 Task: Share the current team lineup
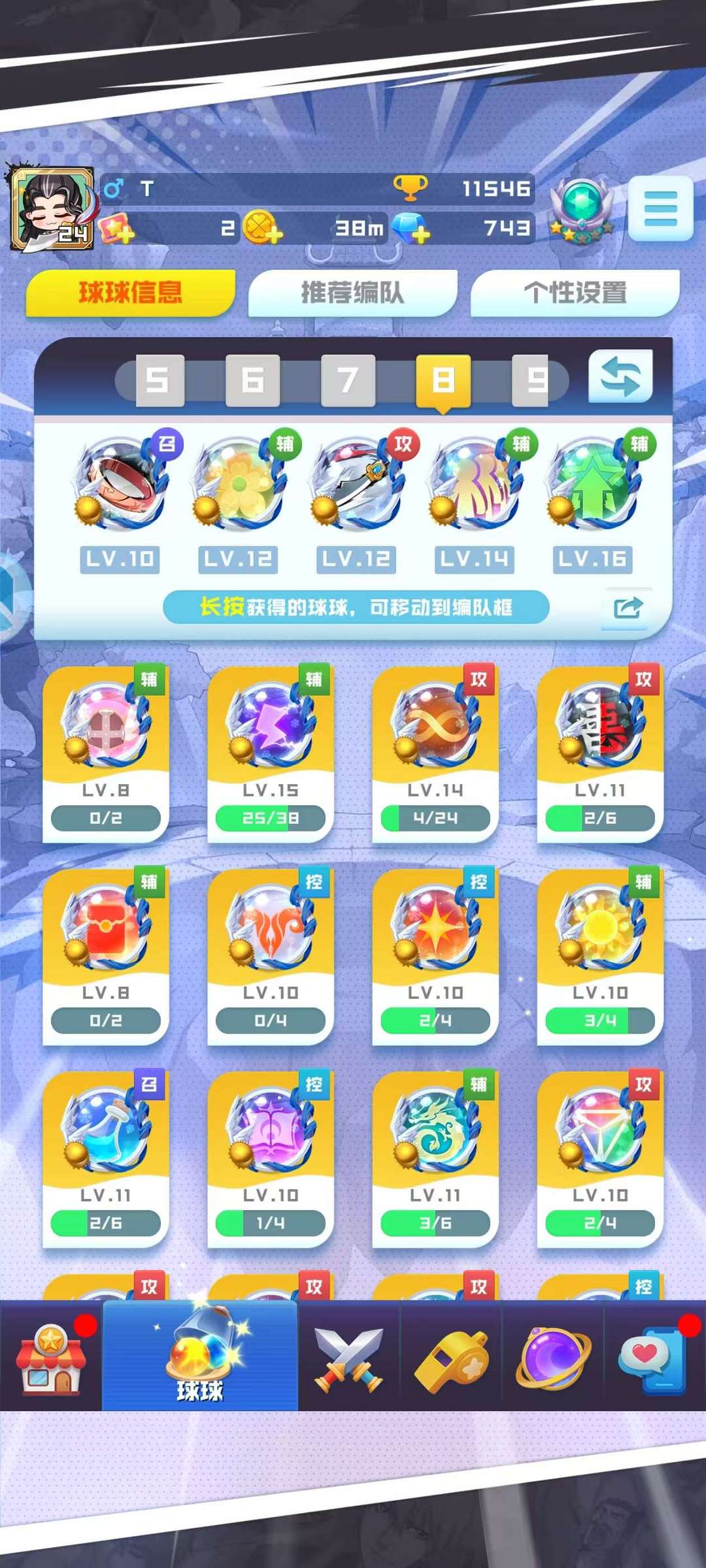tap(628, 608)
